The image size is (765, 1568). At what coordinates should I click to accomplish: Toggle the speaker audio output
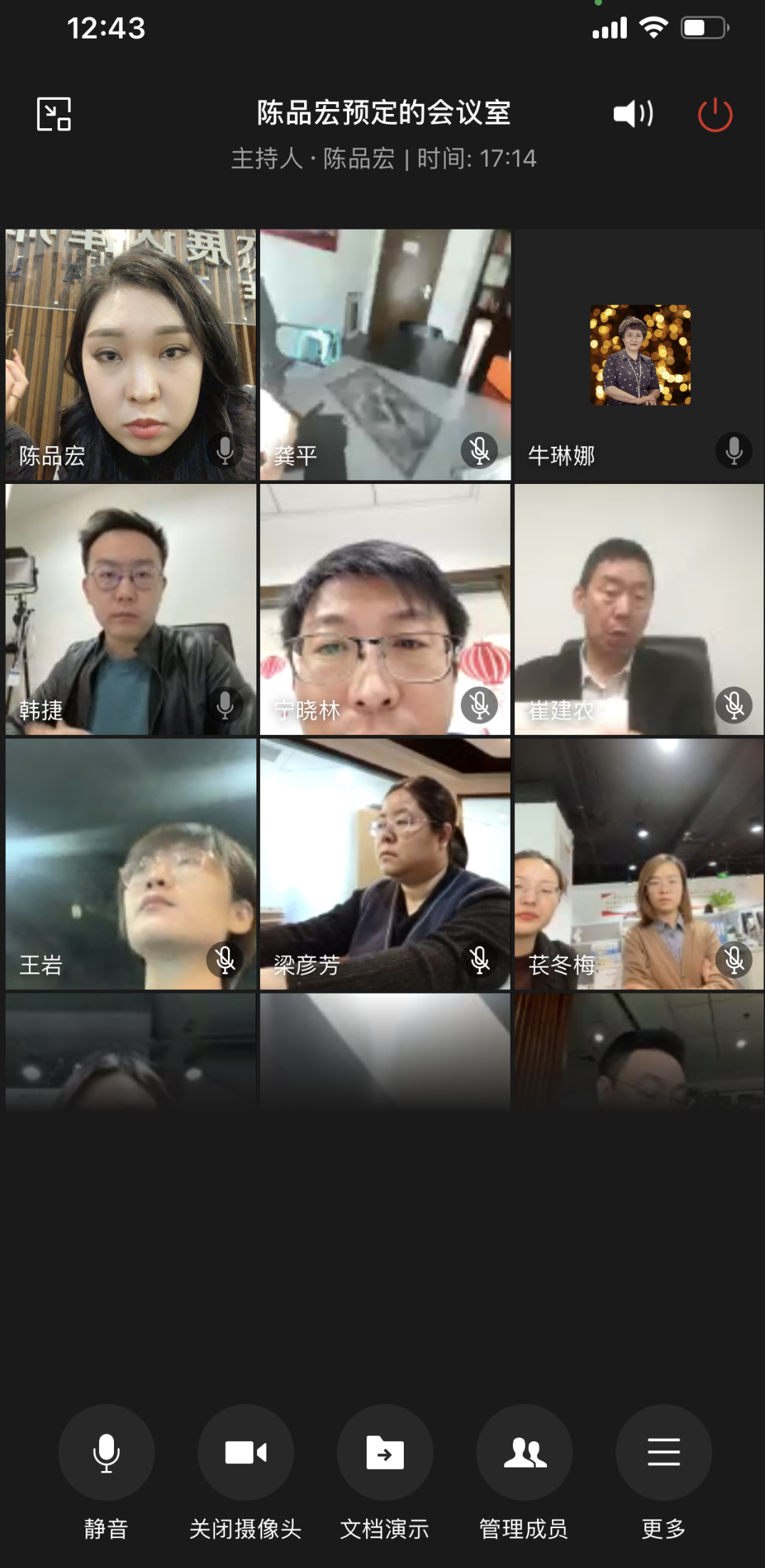click(x=633, y=114)
